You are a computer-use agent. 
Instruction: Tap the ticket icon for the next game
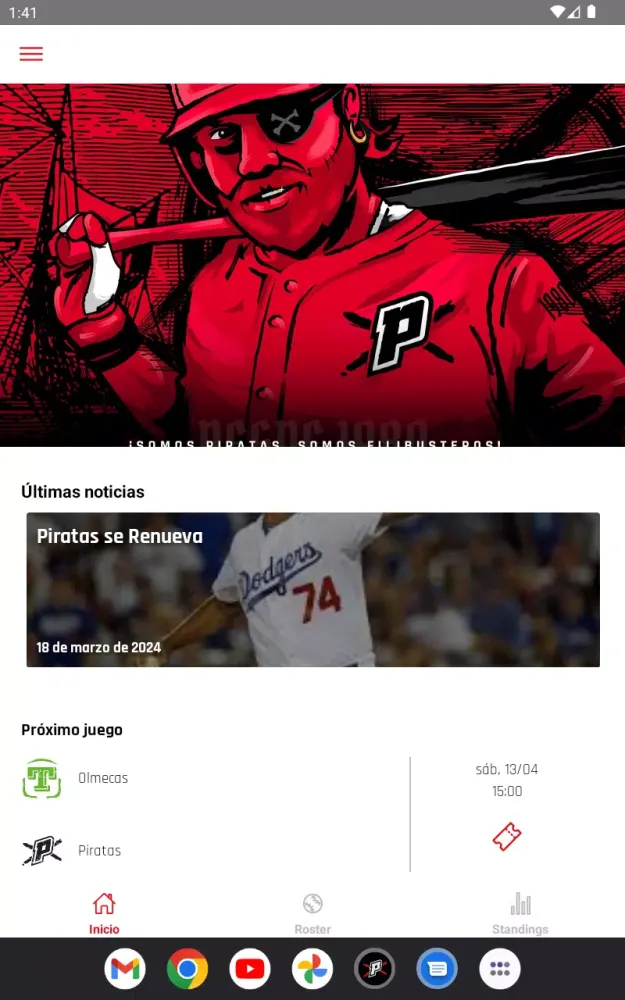[507, 837]
